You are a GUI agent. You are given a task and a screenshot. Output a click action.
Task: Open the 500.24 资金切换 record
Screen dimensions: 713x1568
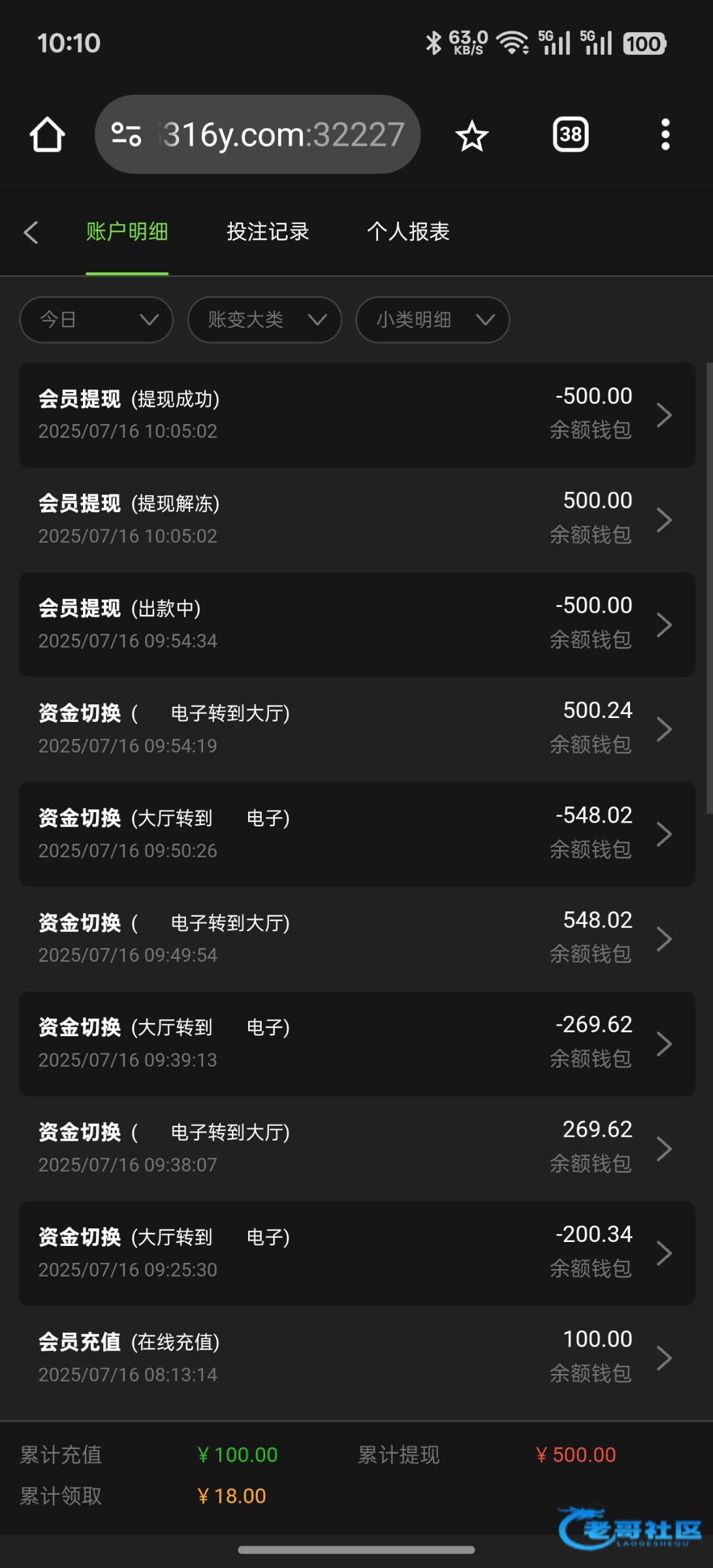click(357, 729)
